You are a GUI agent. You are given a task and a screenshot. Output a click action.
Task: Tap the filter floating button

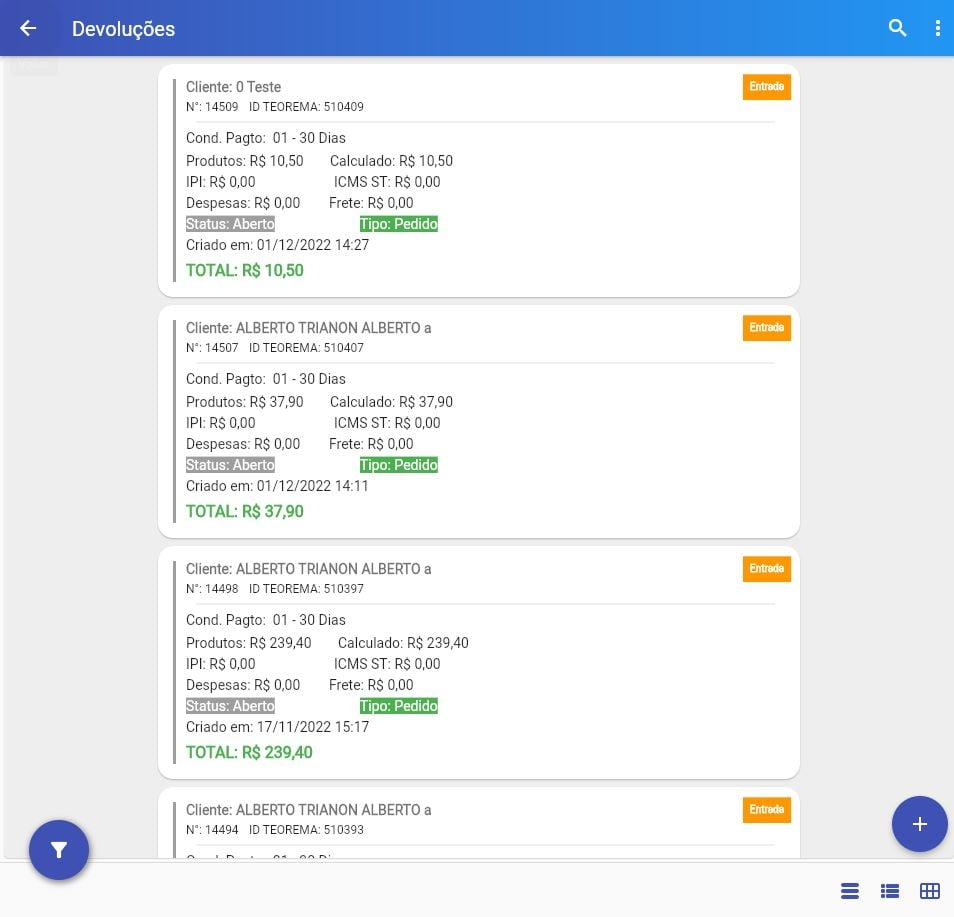point(59,850)
